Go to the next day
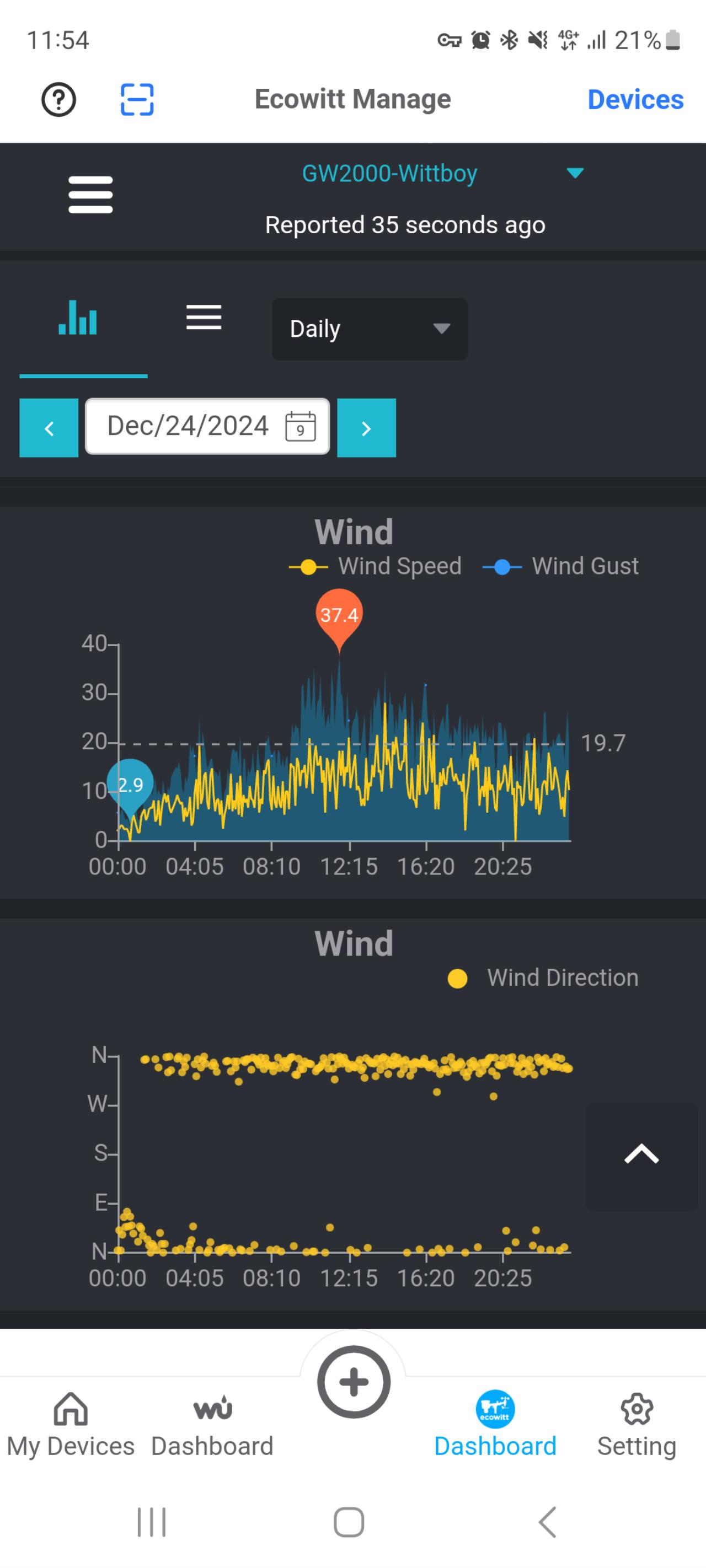The image size is (706, 1568). tap(367, 428)
